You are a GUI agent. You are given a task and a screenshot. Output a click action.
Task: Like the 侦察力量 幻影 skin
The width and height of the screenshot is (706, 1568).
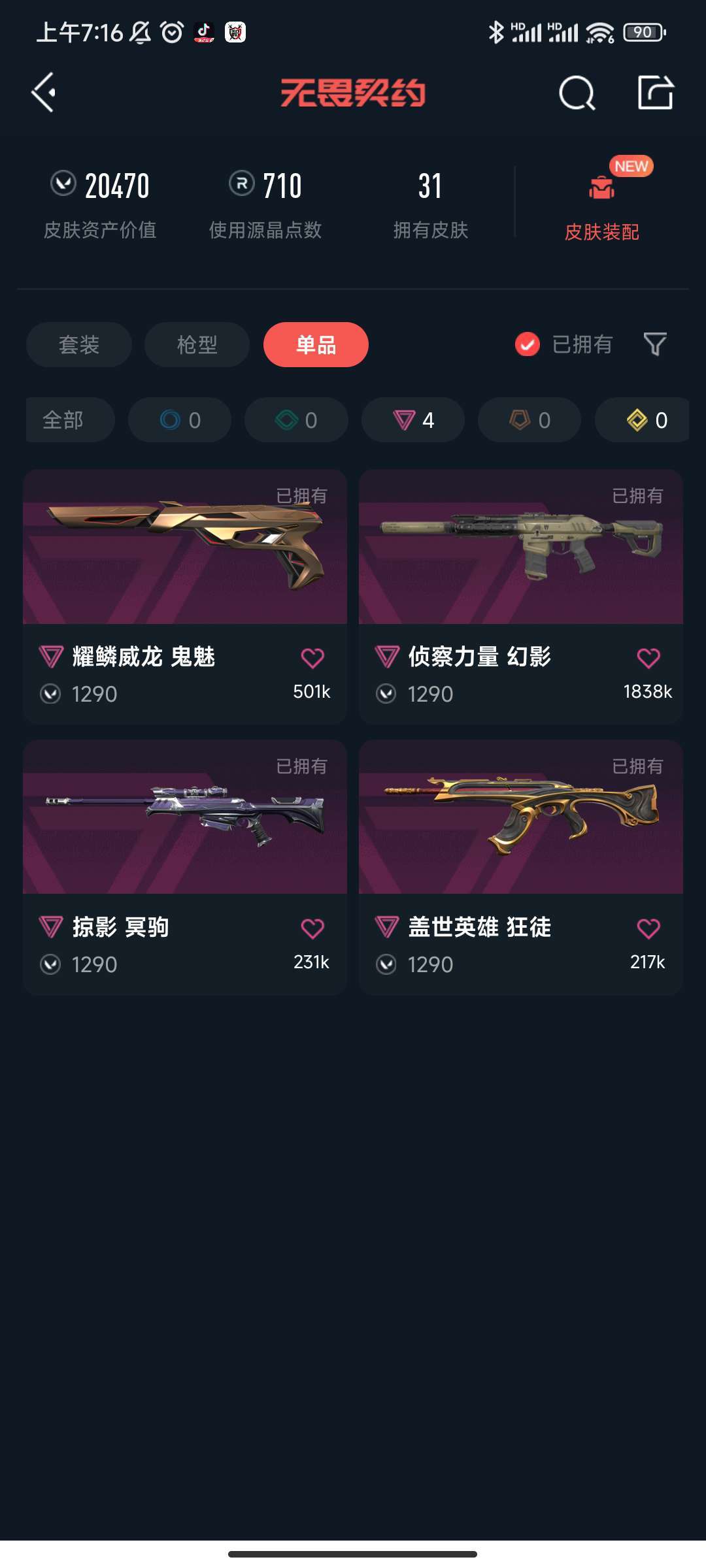pos(648,658)
